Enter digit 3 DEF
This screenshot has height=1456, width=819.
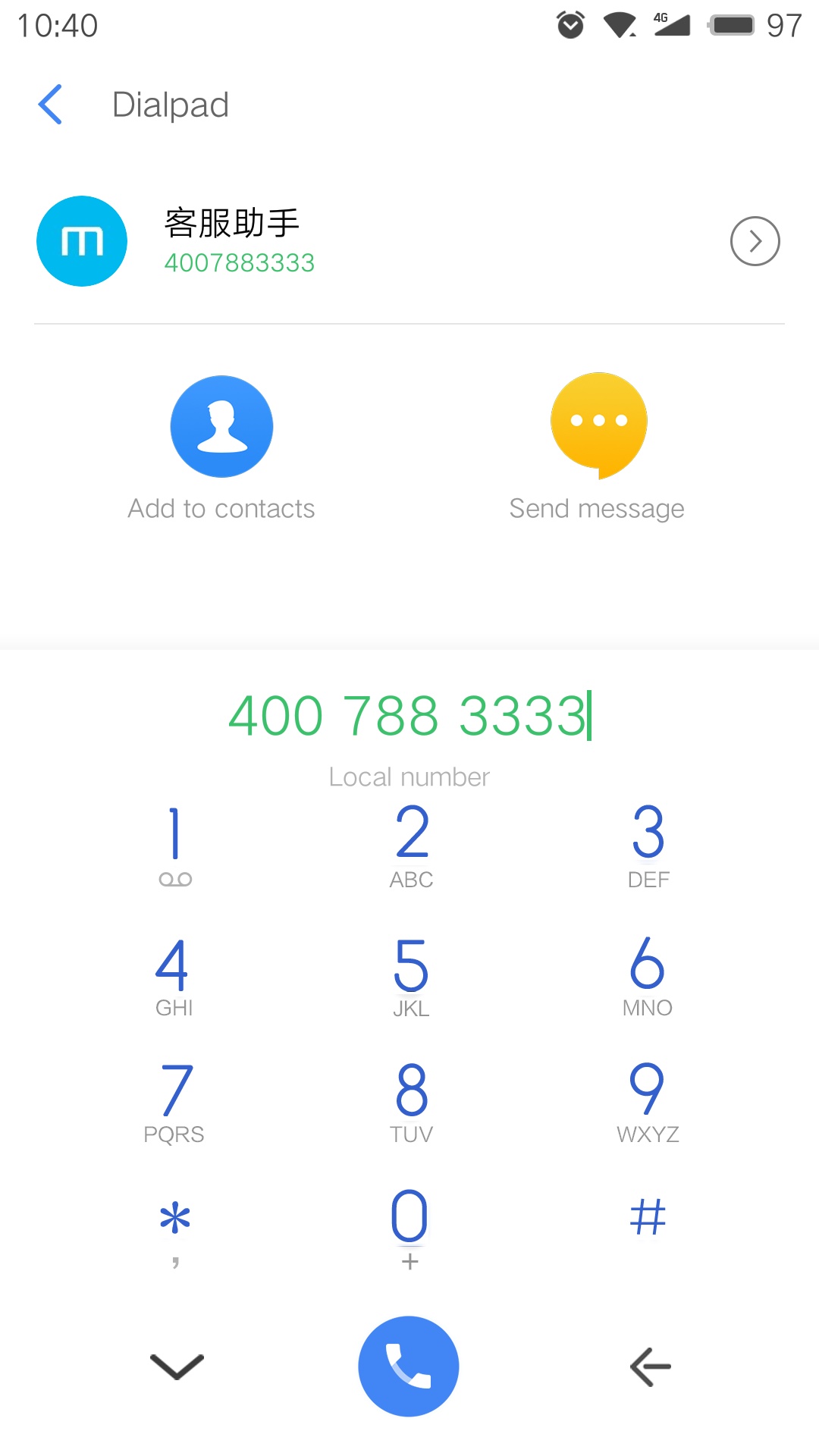(648, 846)
